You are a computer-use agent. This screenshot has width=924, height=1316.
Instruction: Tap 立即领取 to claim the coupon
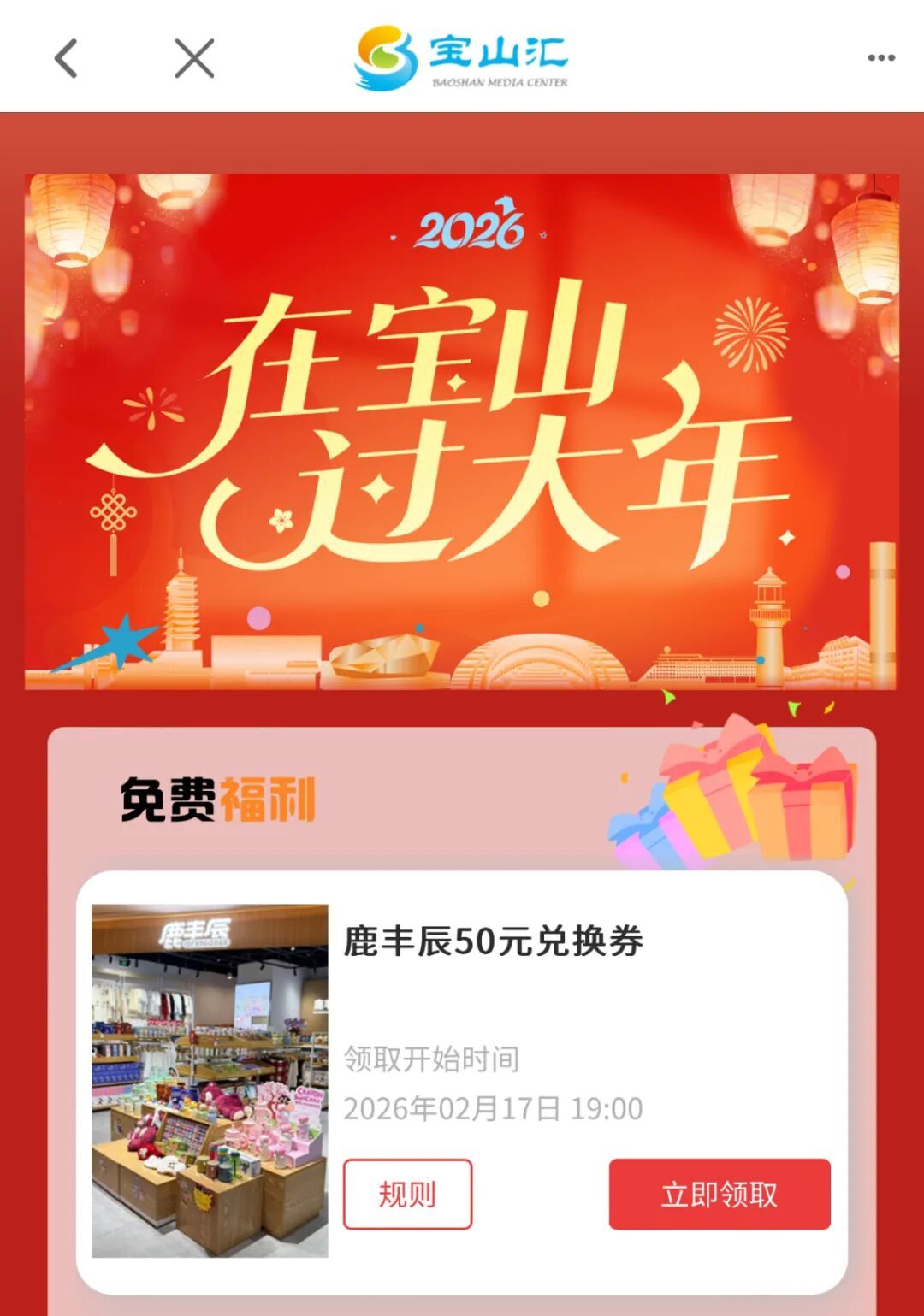click(x=719, y=1194)
